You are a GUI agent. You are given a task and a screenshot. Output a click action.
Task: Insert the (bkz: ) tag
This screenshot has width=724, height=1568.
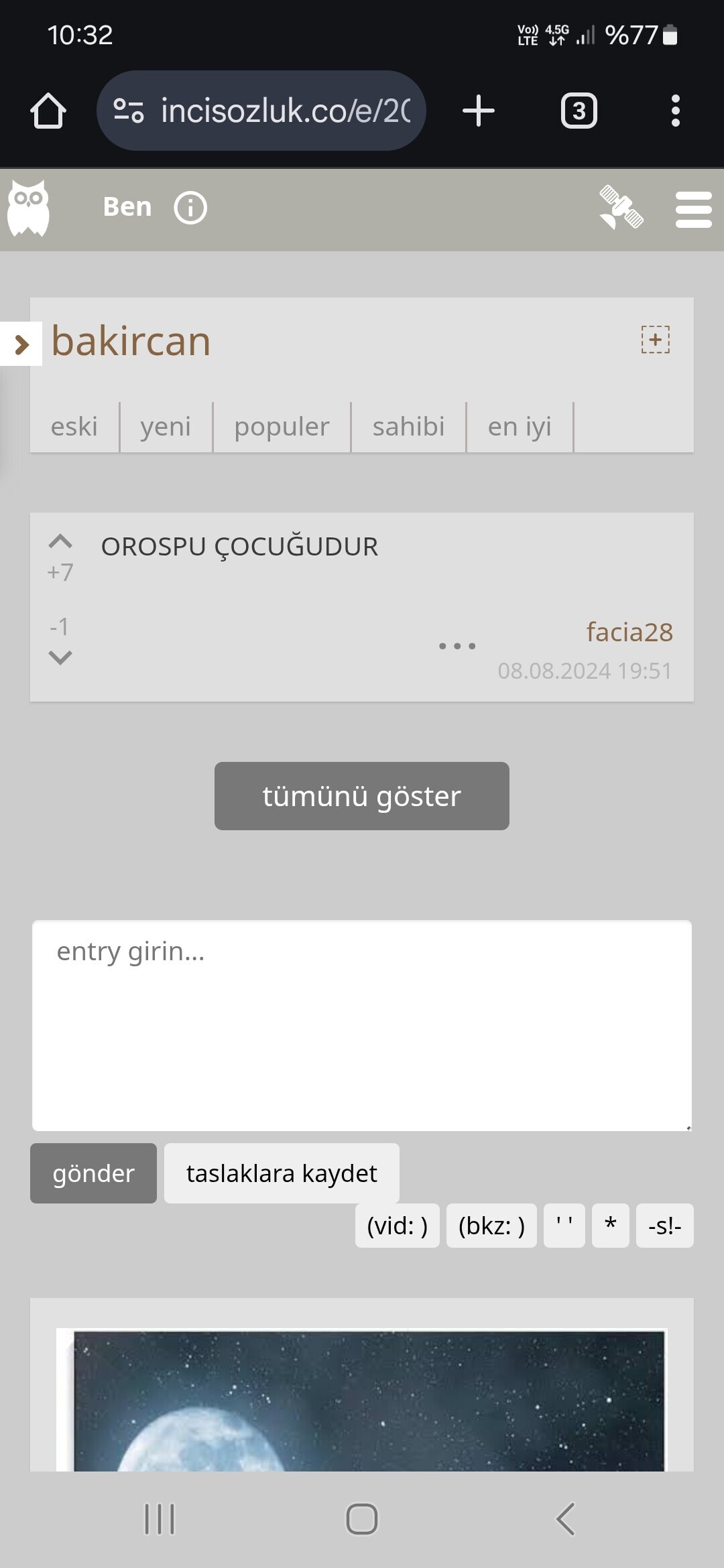pos(491,1226)
